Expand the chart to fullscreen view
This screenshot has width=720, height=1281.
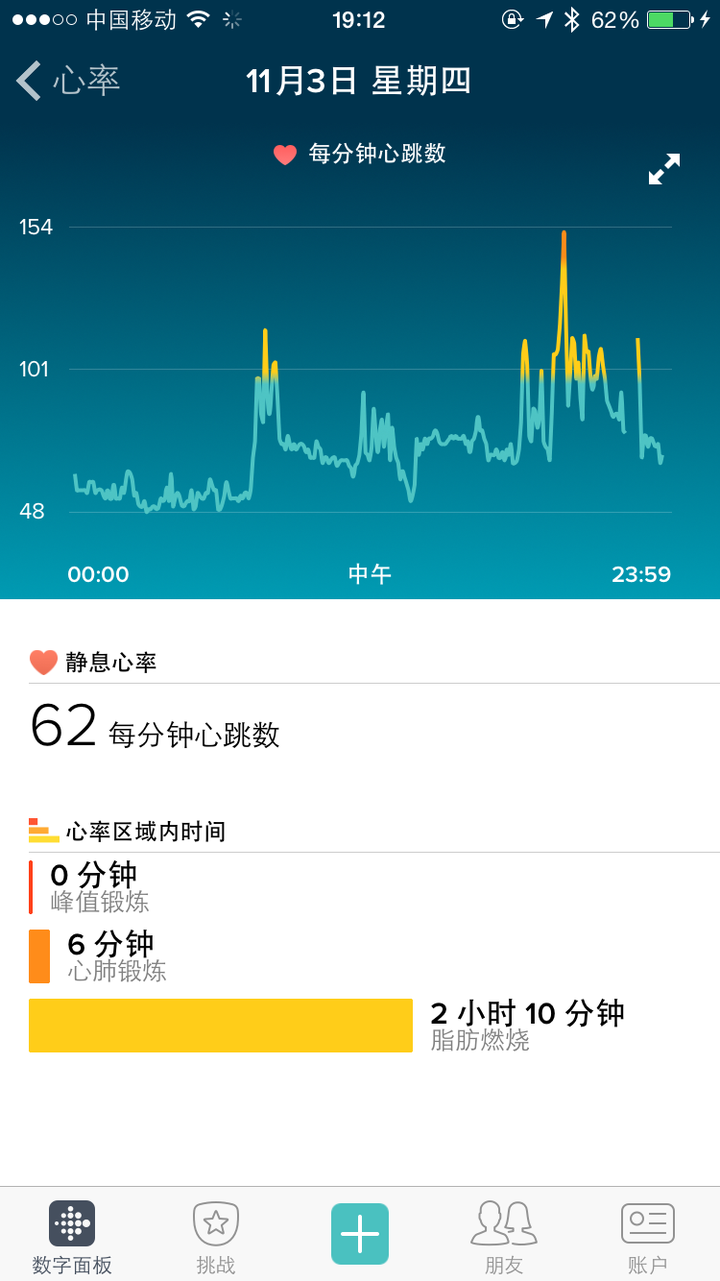pos(664,169)
